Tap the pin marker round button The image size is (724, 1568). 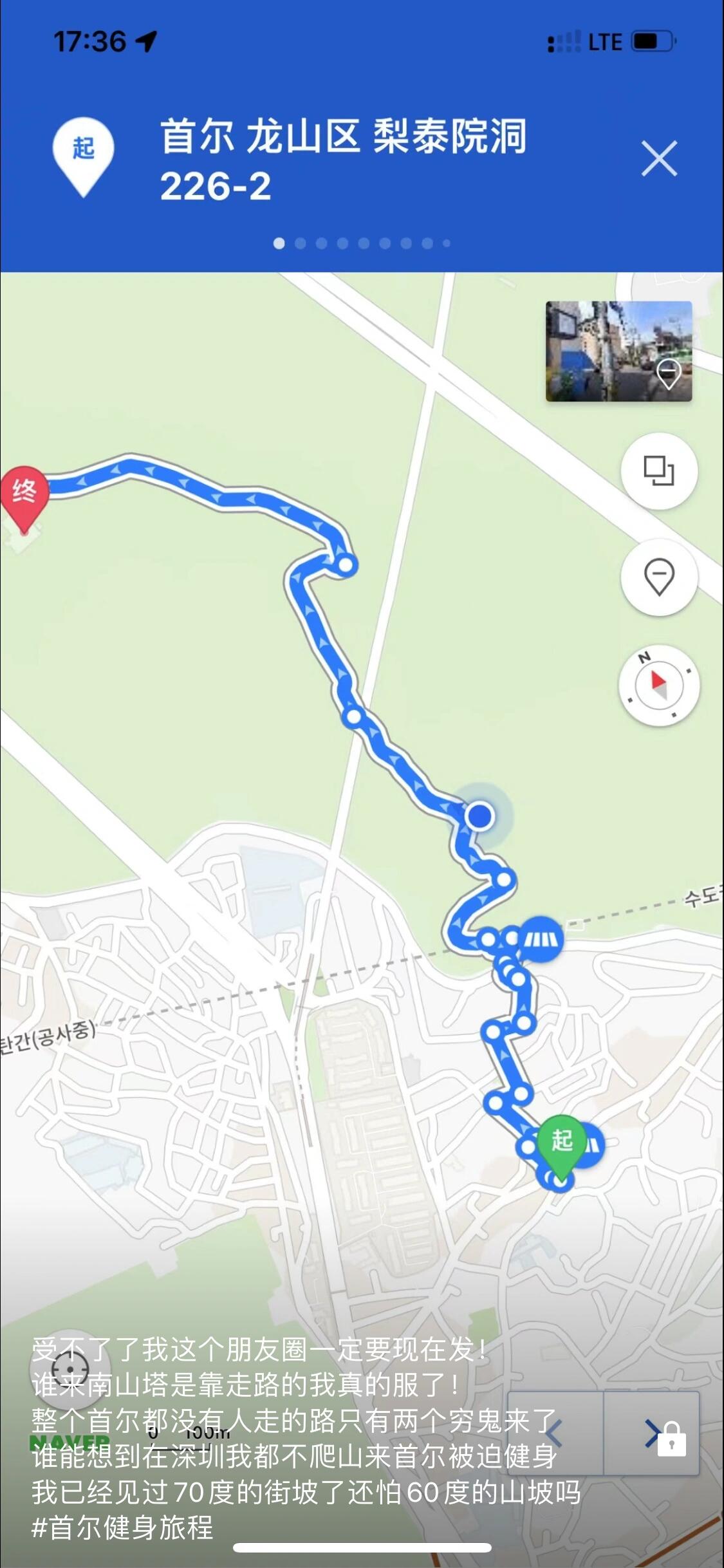(659, 577)
